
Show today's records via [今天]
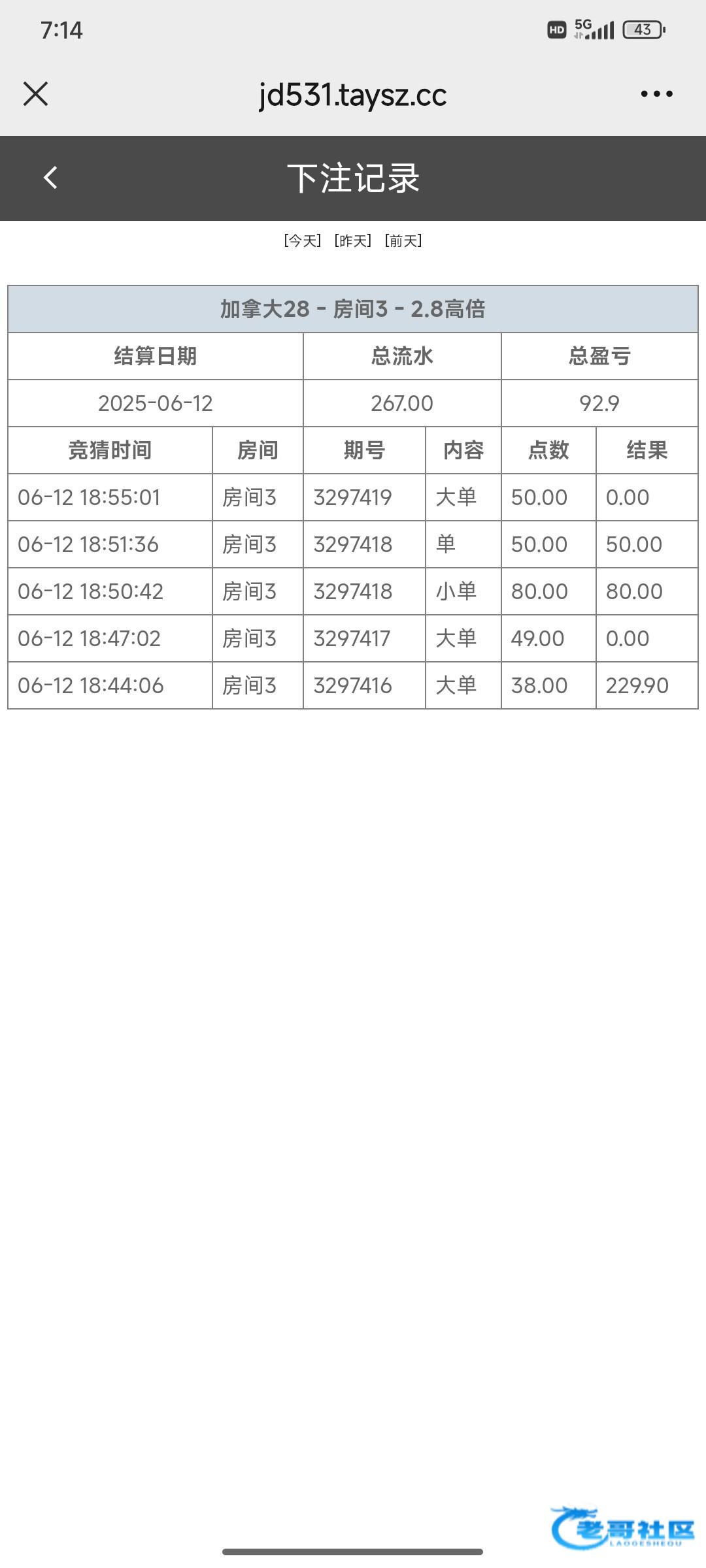[303, 241]
